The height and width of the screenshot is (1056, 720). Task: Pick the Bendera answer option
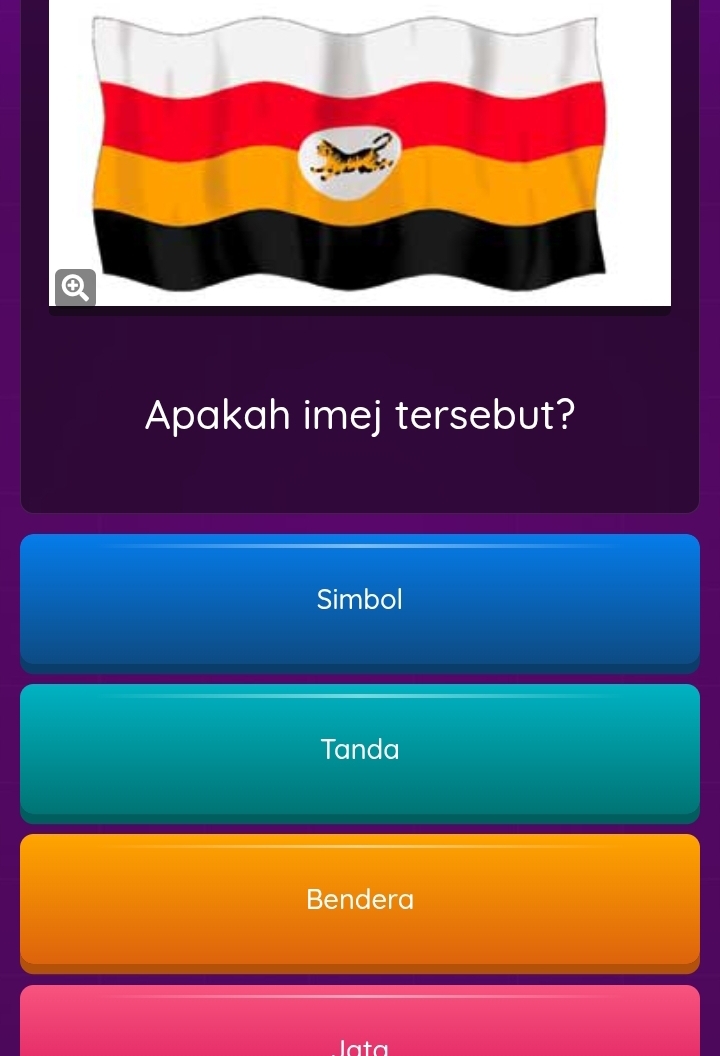click(x=360, y=899)
